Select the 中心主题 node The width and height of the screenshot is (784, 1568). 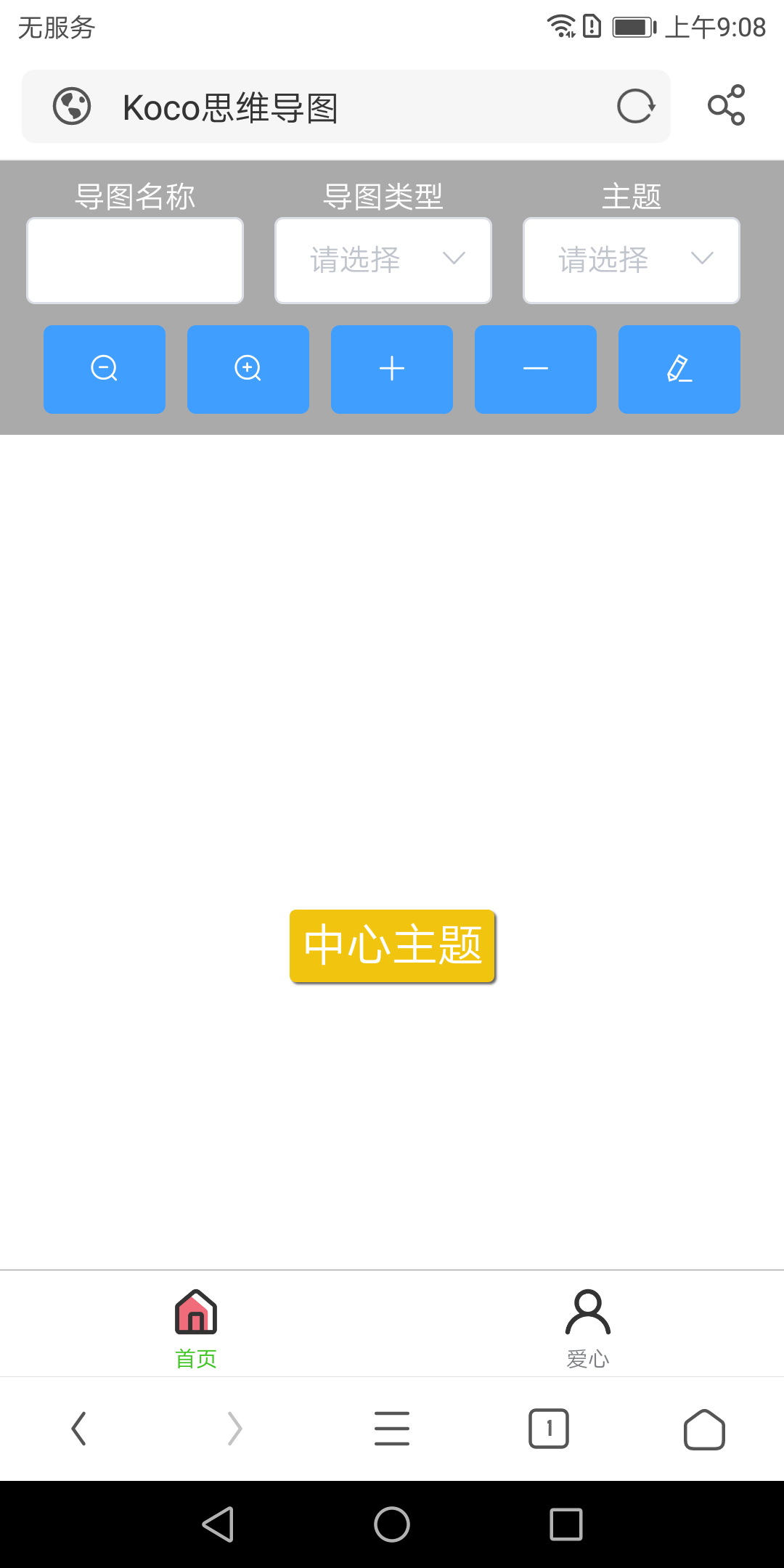pyautogui.click(x=392, y=946)
